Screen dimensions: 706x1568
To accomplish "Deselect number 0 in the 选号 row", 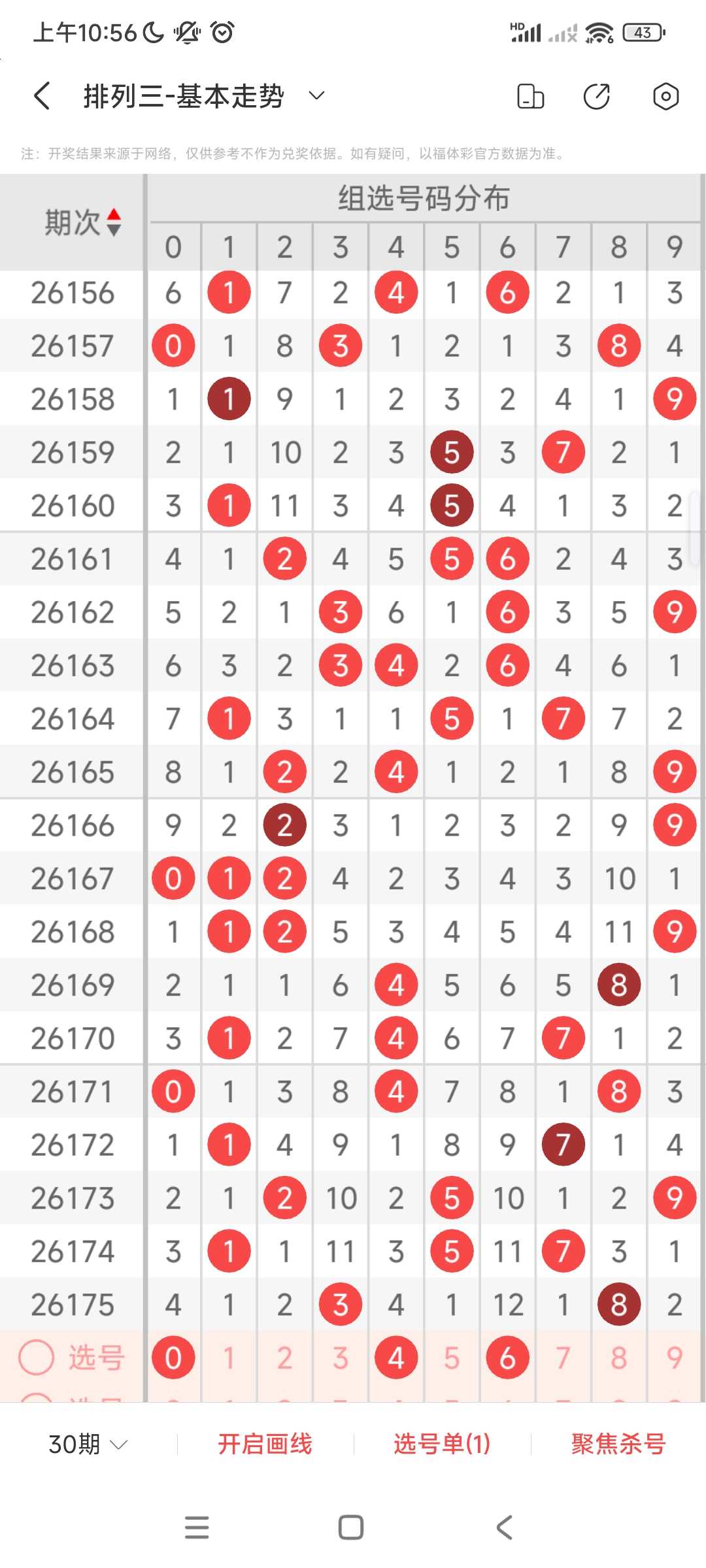I will point(173,1358).
